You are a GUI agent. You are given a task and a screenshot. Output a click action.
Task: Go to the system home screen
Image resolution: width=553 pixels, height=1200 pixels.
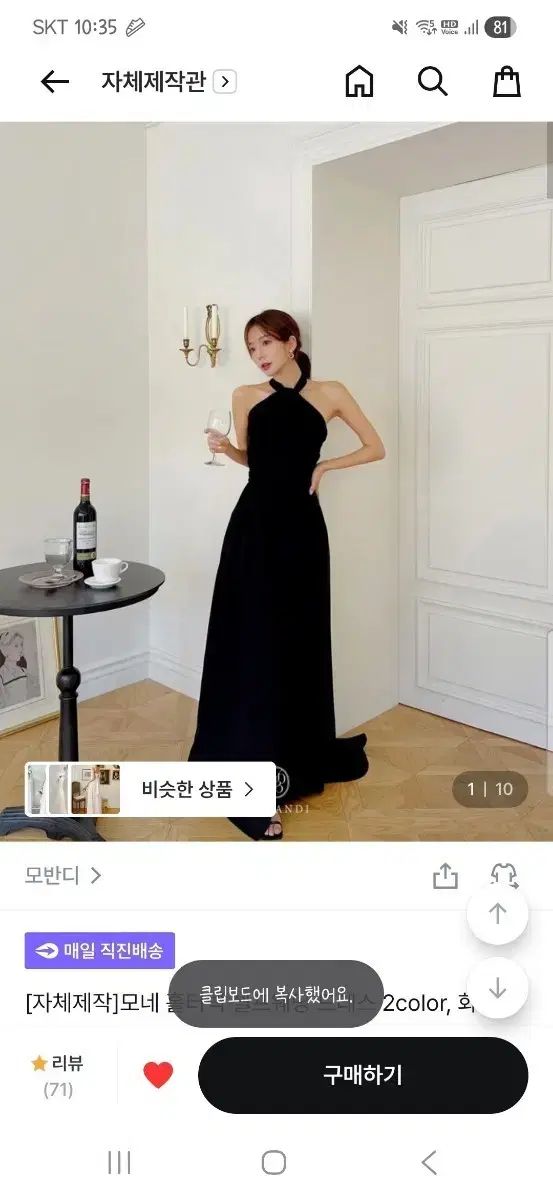274,1162
